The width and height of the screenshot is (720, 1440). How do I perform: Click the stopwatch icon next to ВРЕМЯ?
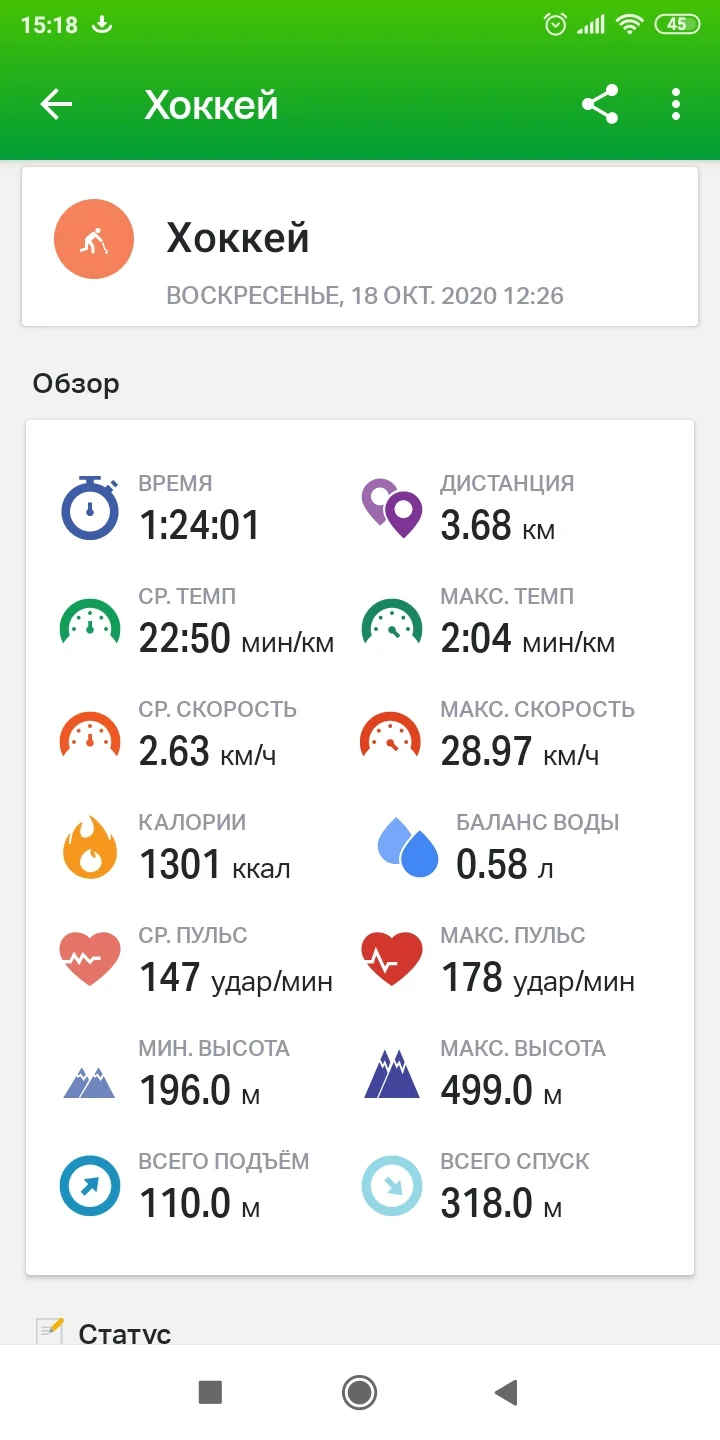[x=91, y=506]
